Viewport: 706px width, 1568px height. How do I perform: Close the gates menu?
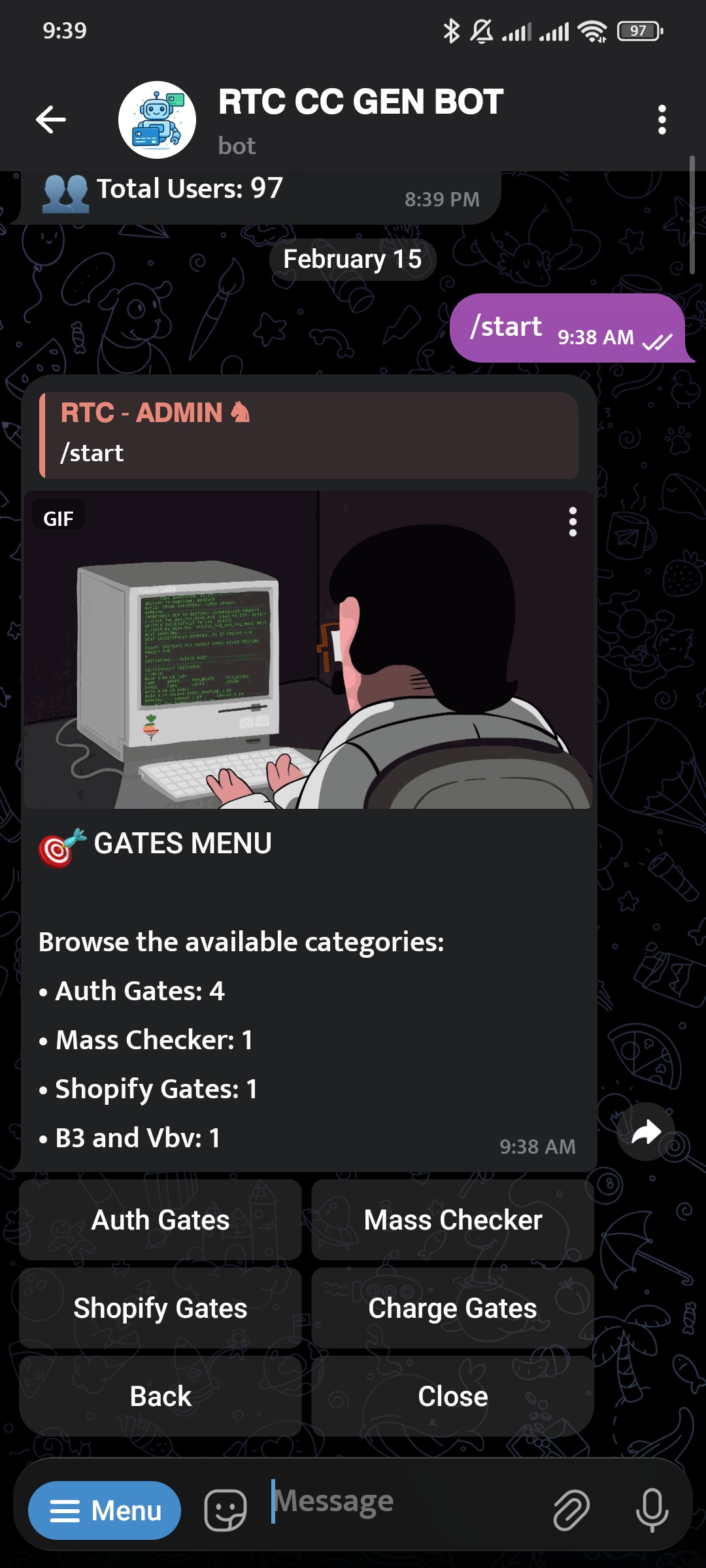pyautogui.click(x=452, y=1396)
